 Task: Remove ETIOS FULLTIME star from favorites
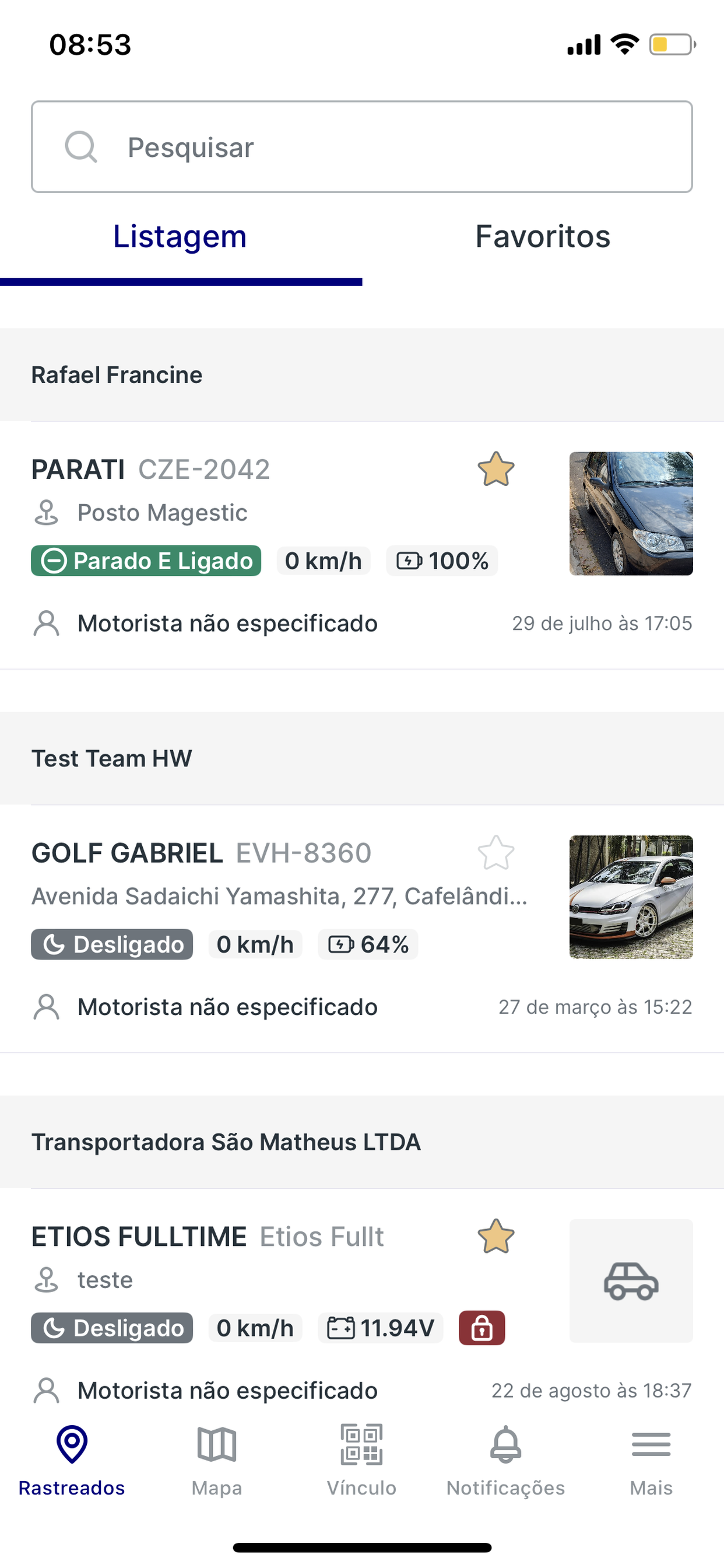[496, 1236]
